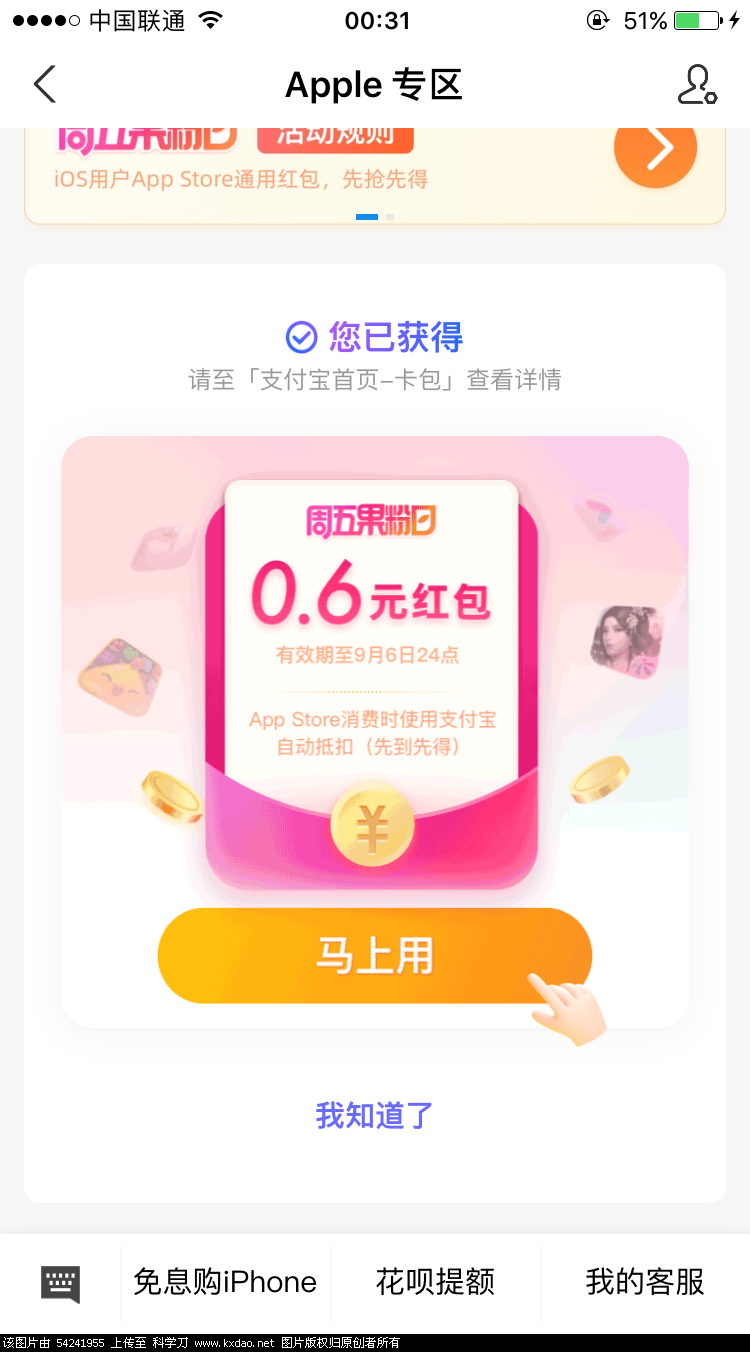
Task: Open the user settings icon
Action: point(696,85)
